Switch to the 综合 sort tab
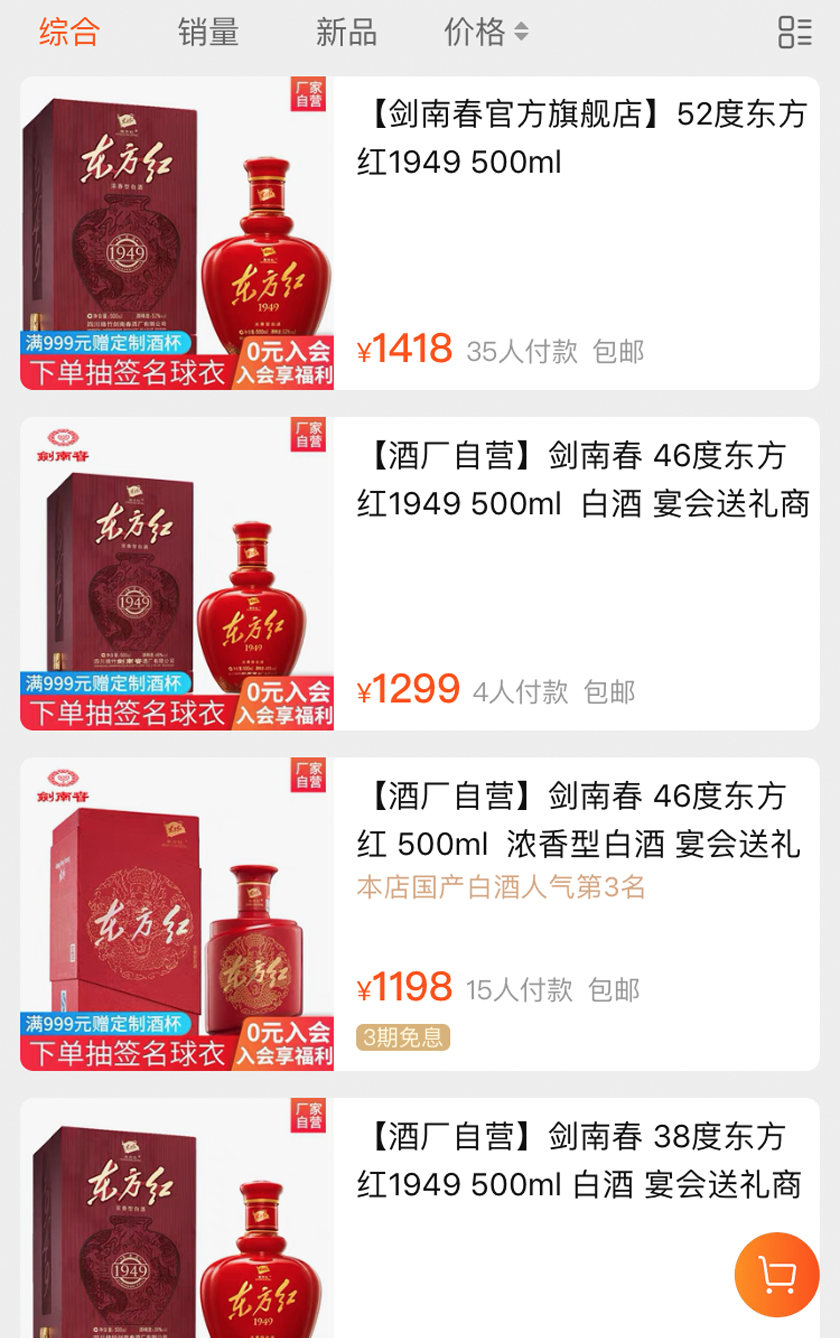 (x=69, y=32)
